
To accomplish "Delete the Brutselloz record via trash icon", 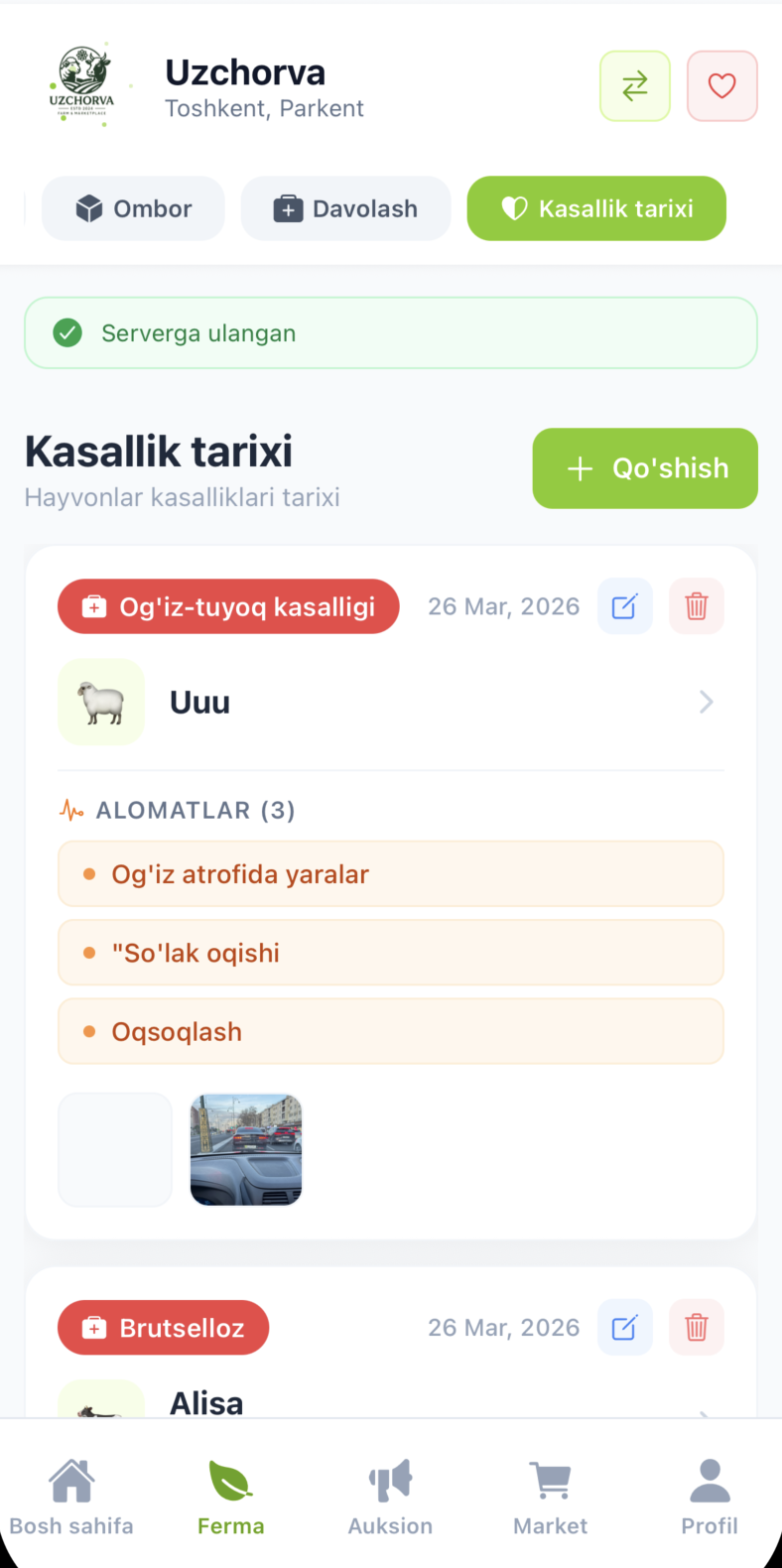I will tap(696, 1327).
